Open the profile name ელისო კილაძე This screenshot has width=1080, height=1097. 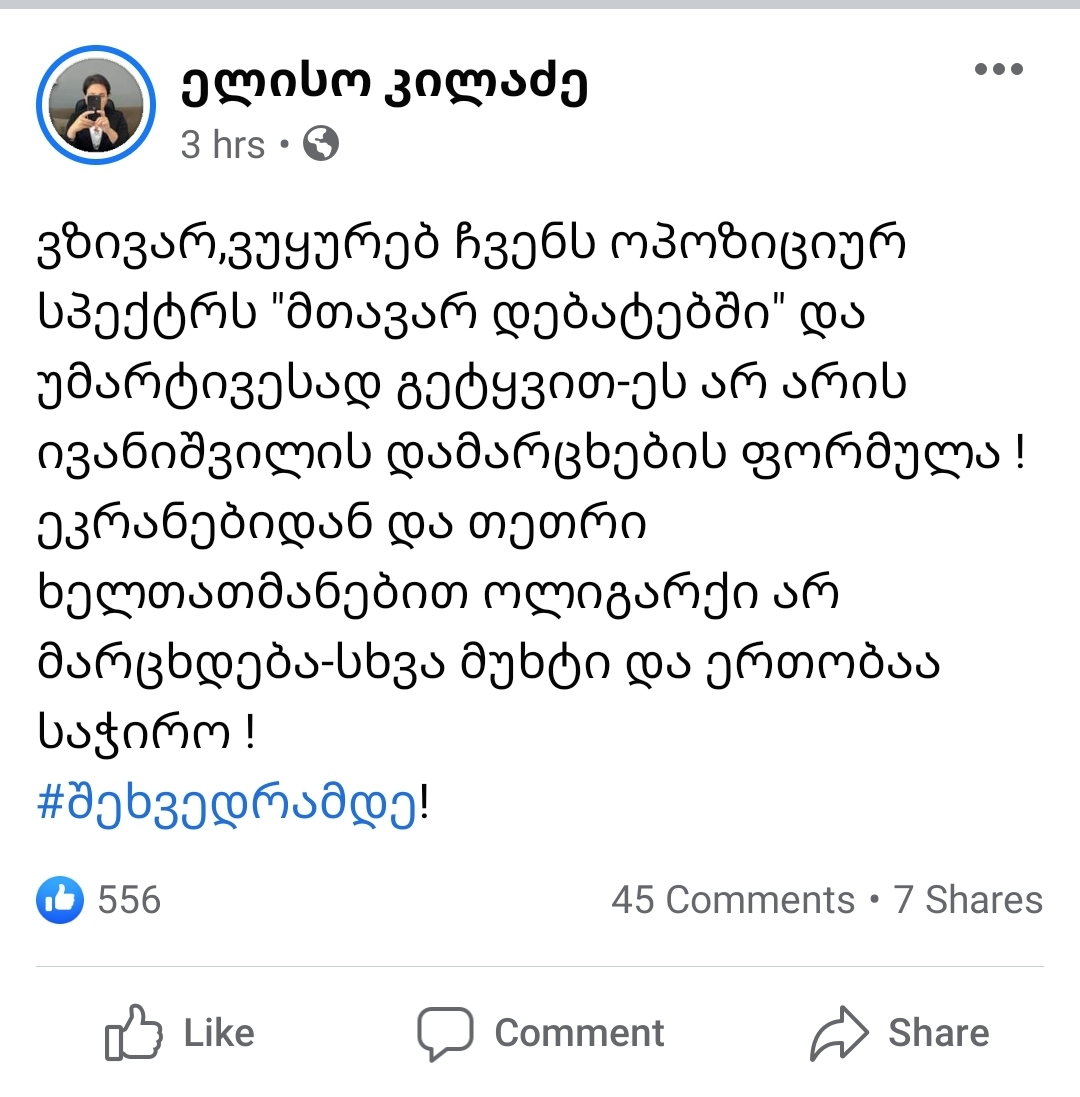coord(385,85)
